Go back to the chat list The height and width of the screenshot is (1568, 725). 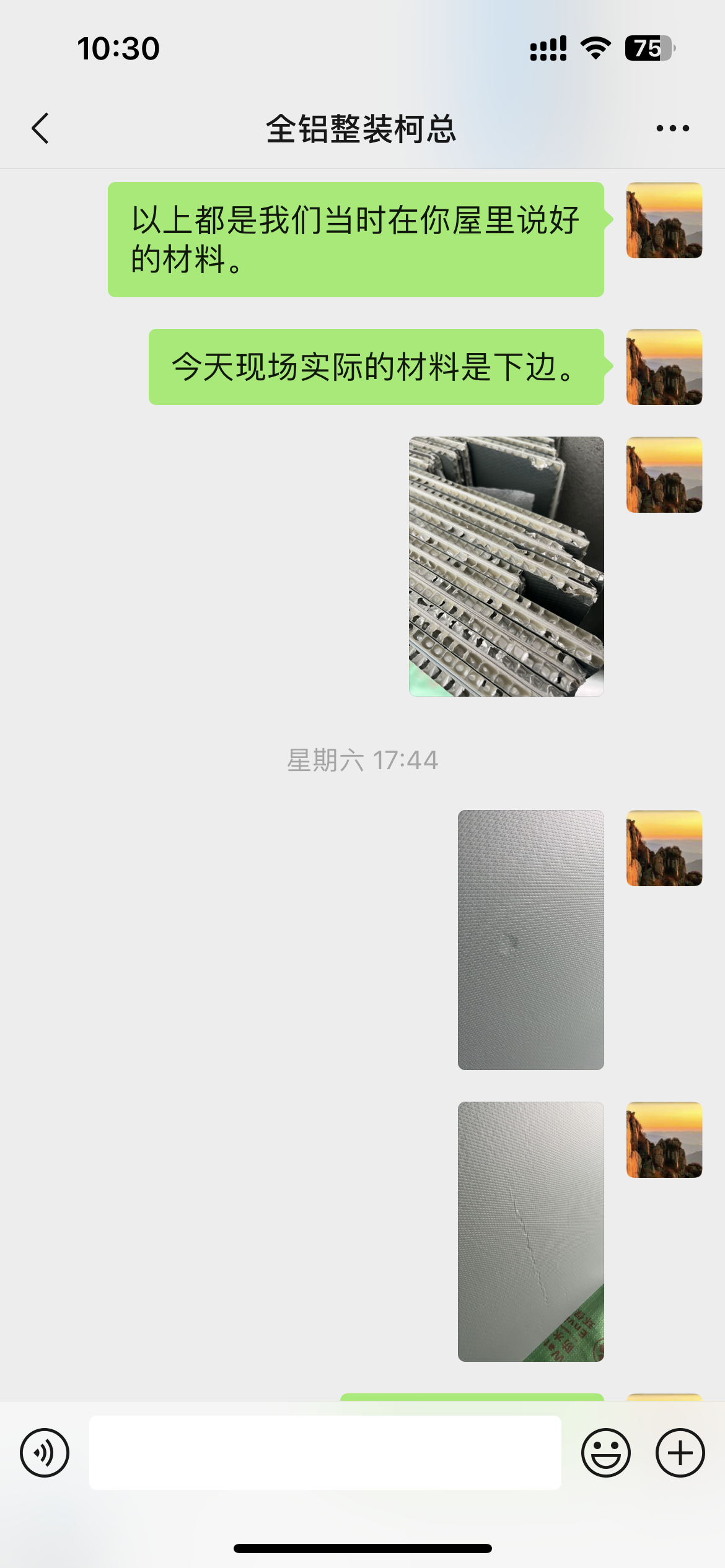tap(40, 128)
